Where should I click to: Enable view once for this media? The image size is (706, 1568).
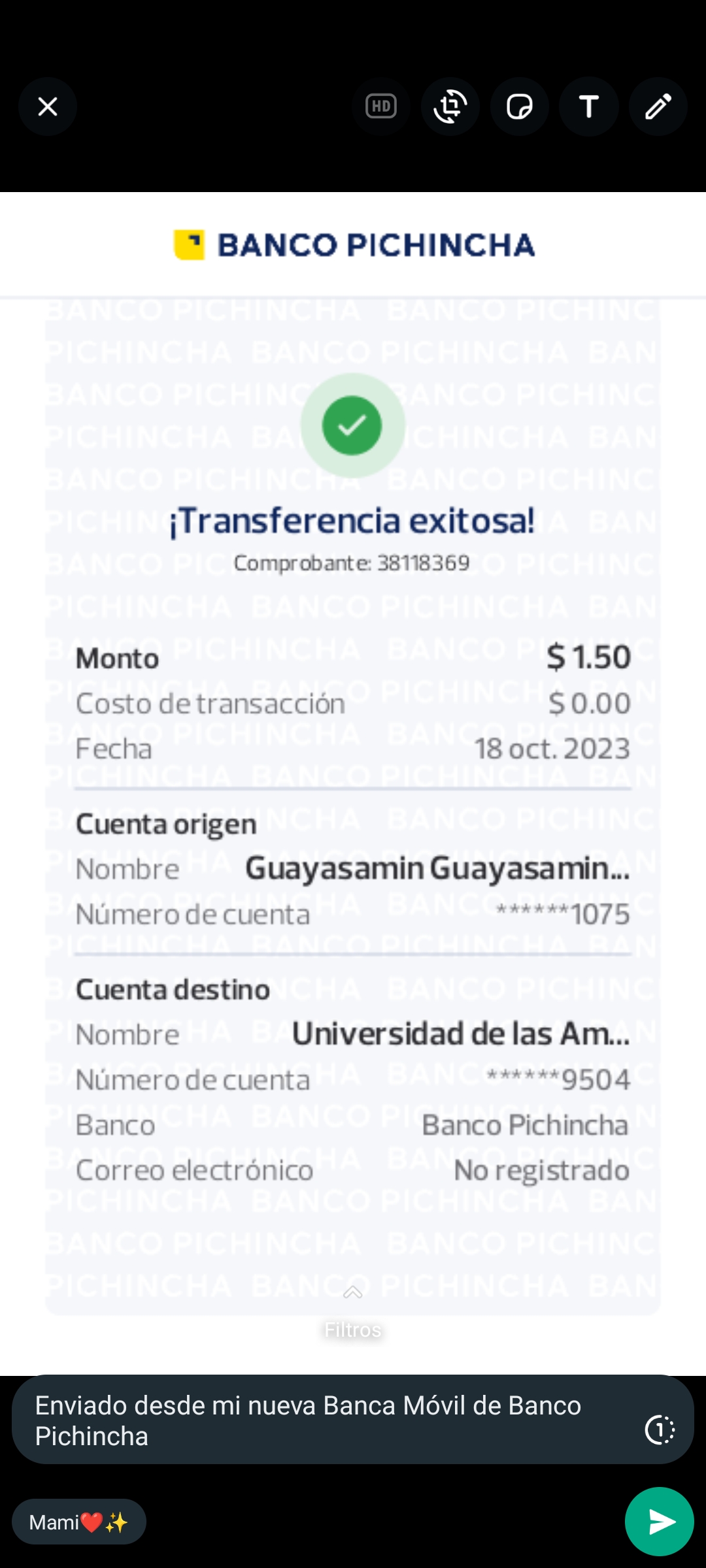(x=660, y=1429)
